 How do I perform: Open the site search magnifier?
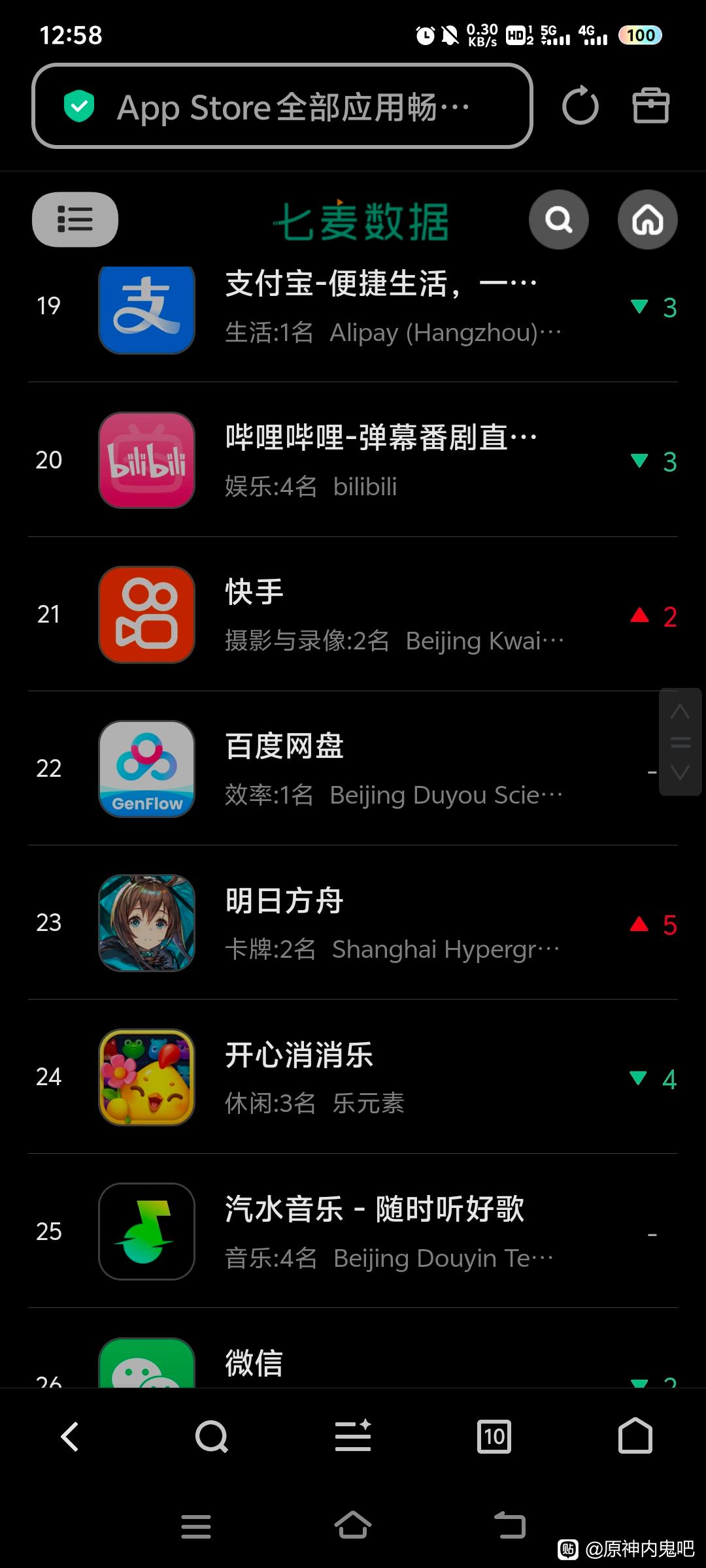coord(559,220)
